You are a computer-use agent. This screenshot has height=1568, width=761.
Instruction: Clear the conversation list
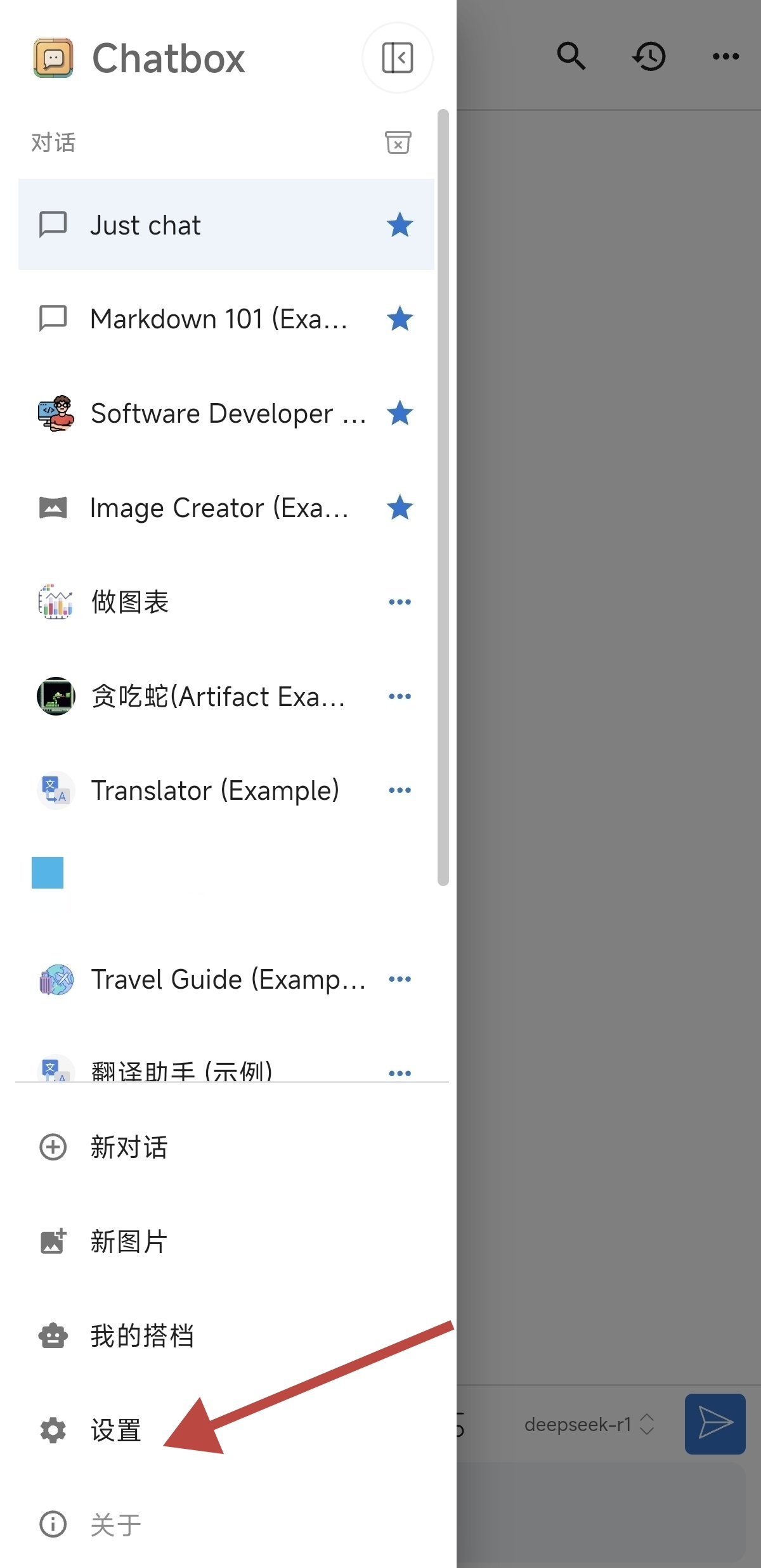398,143
